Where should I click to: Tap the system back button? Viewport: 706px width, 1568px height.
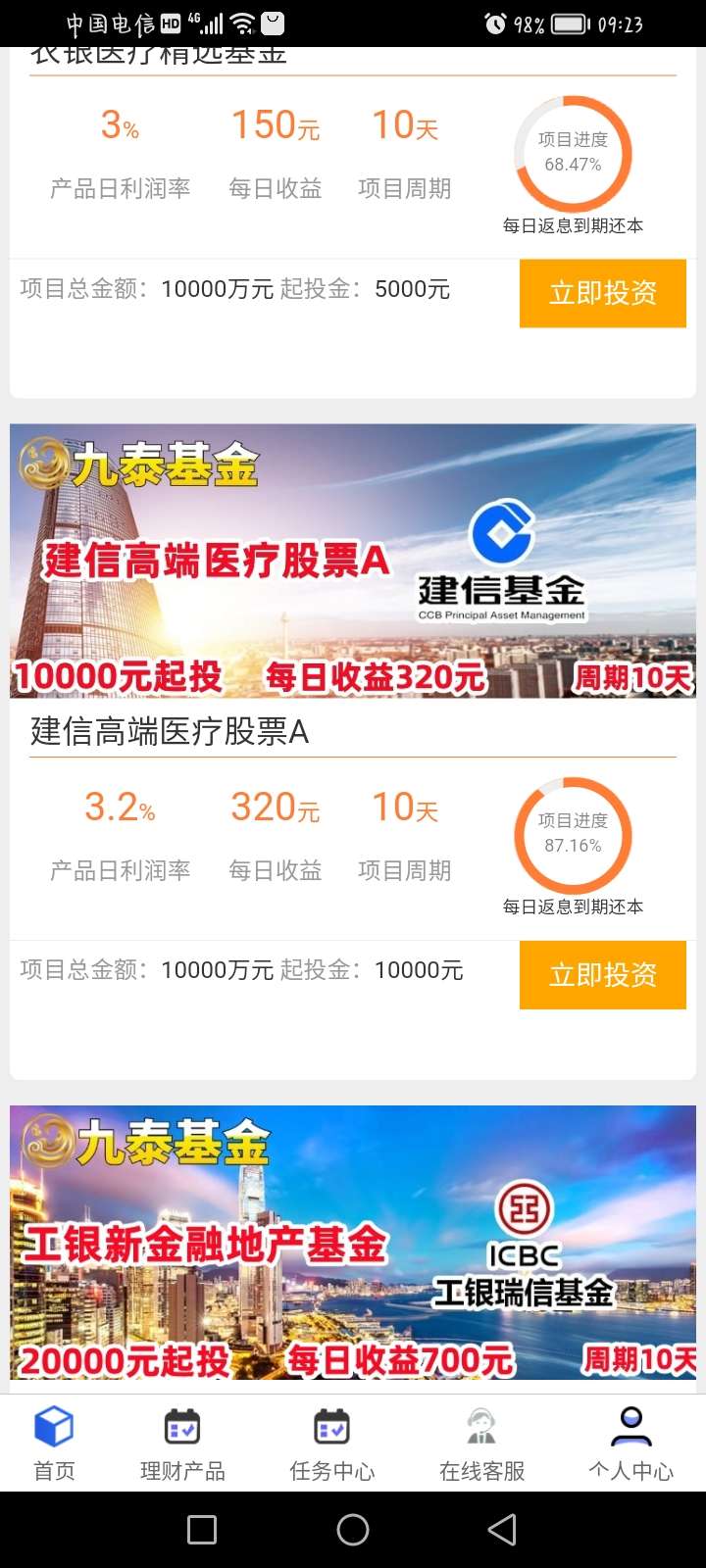502,1530
